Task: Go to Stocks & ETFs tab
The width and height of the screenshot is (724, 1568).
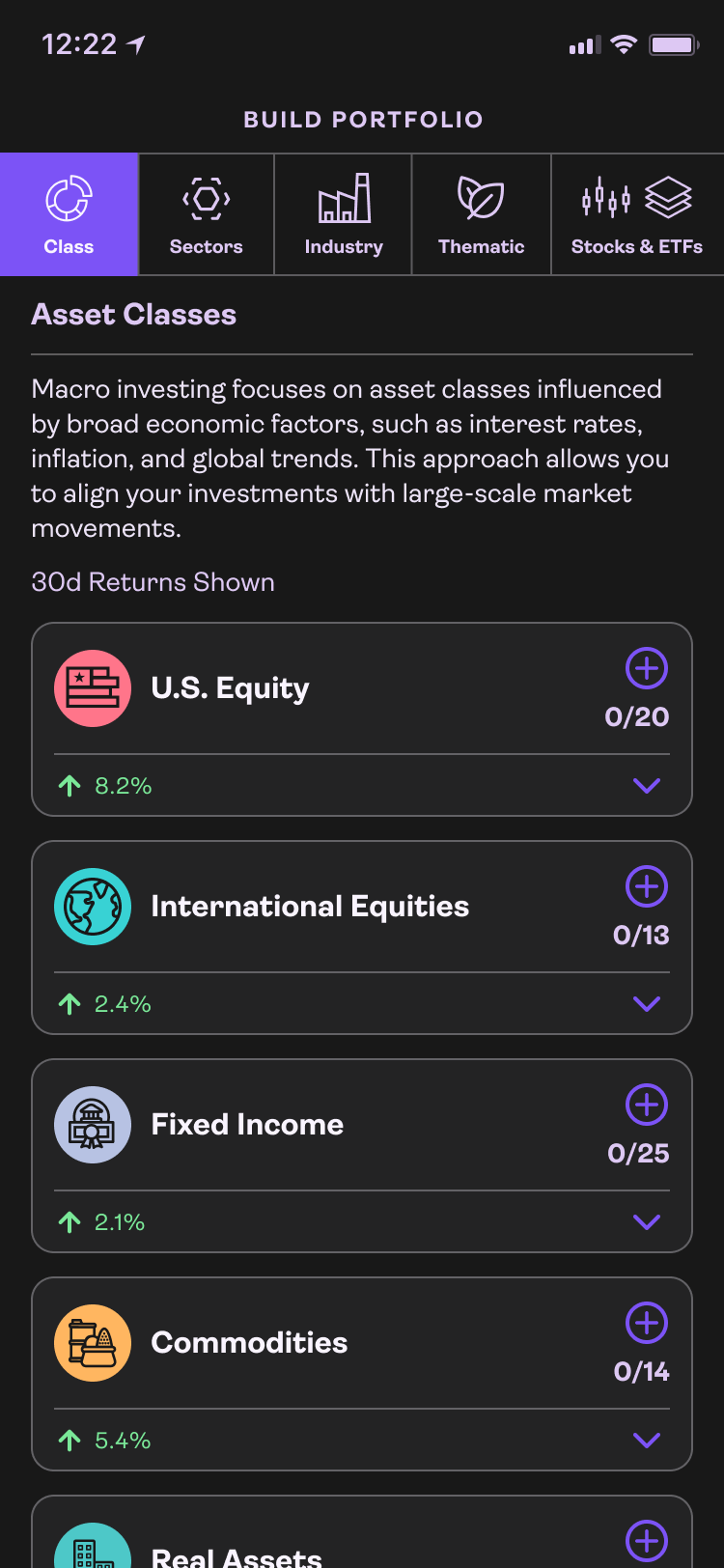Action: tap(636, 214)
